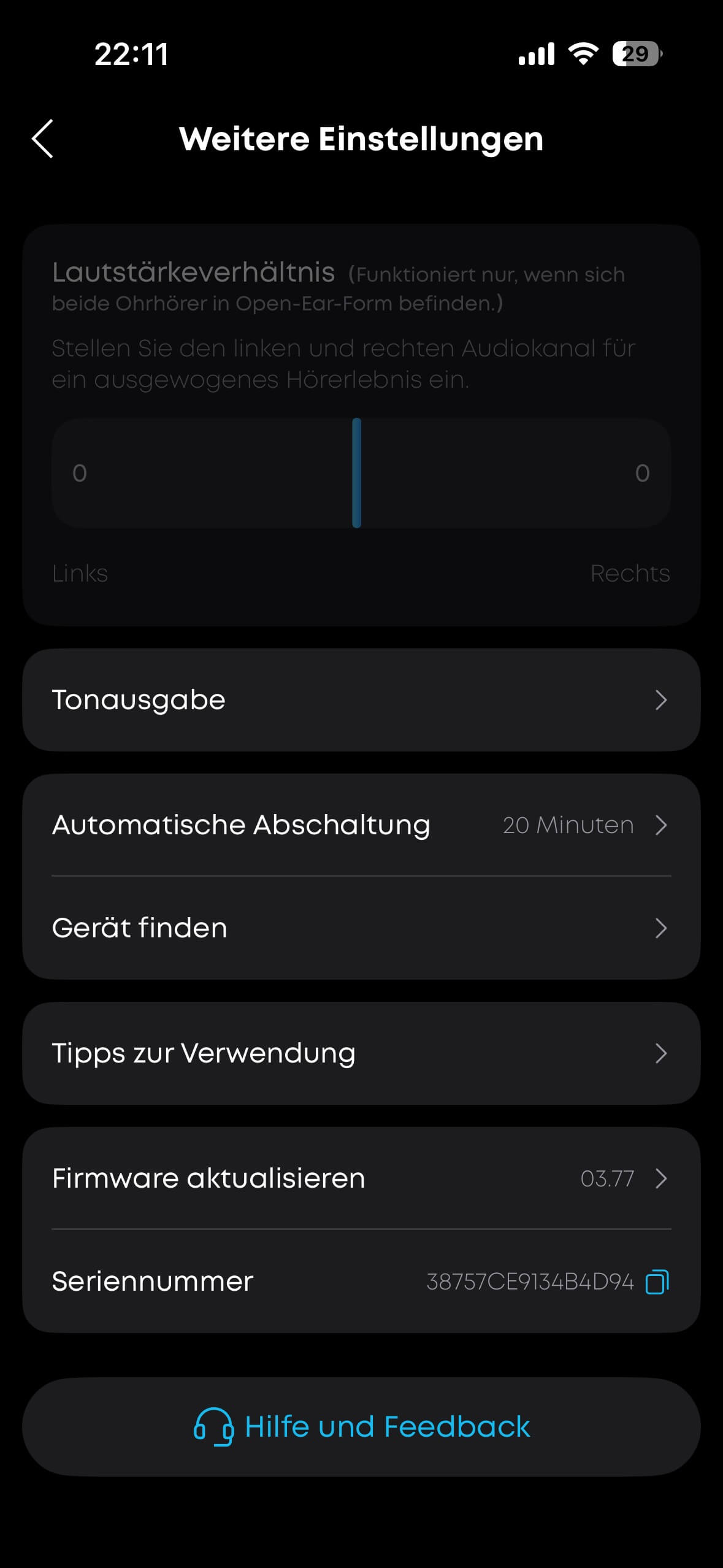Open Tonausgabe settings
The width and height of the screenshot is (723, 1568).
[x=361, y=700]
